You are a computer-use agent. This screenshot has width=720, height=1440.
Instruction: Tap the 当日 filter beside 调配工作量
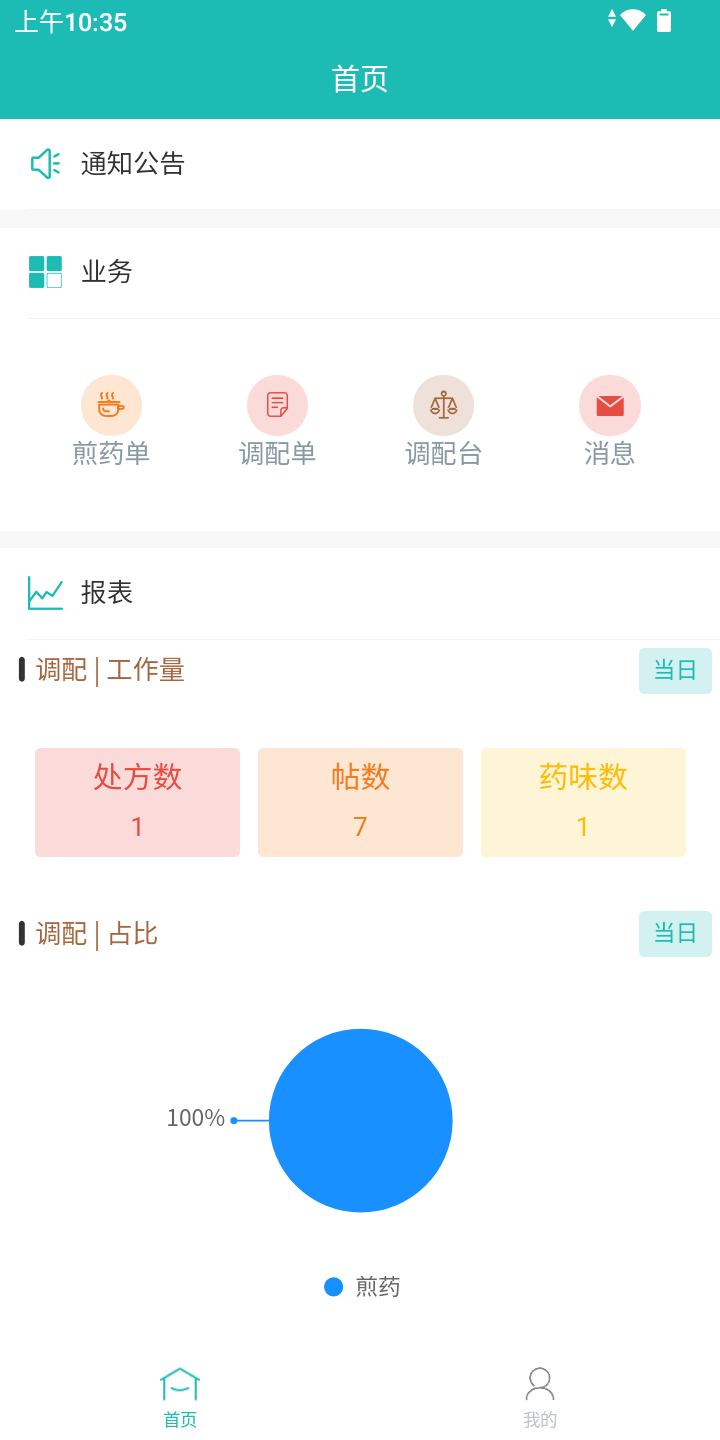point(675,671)
